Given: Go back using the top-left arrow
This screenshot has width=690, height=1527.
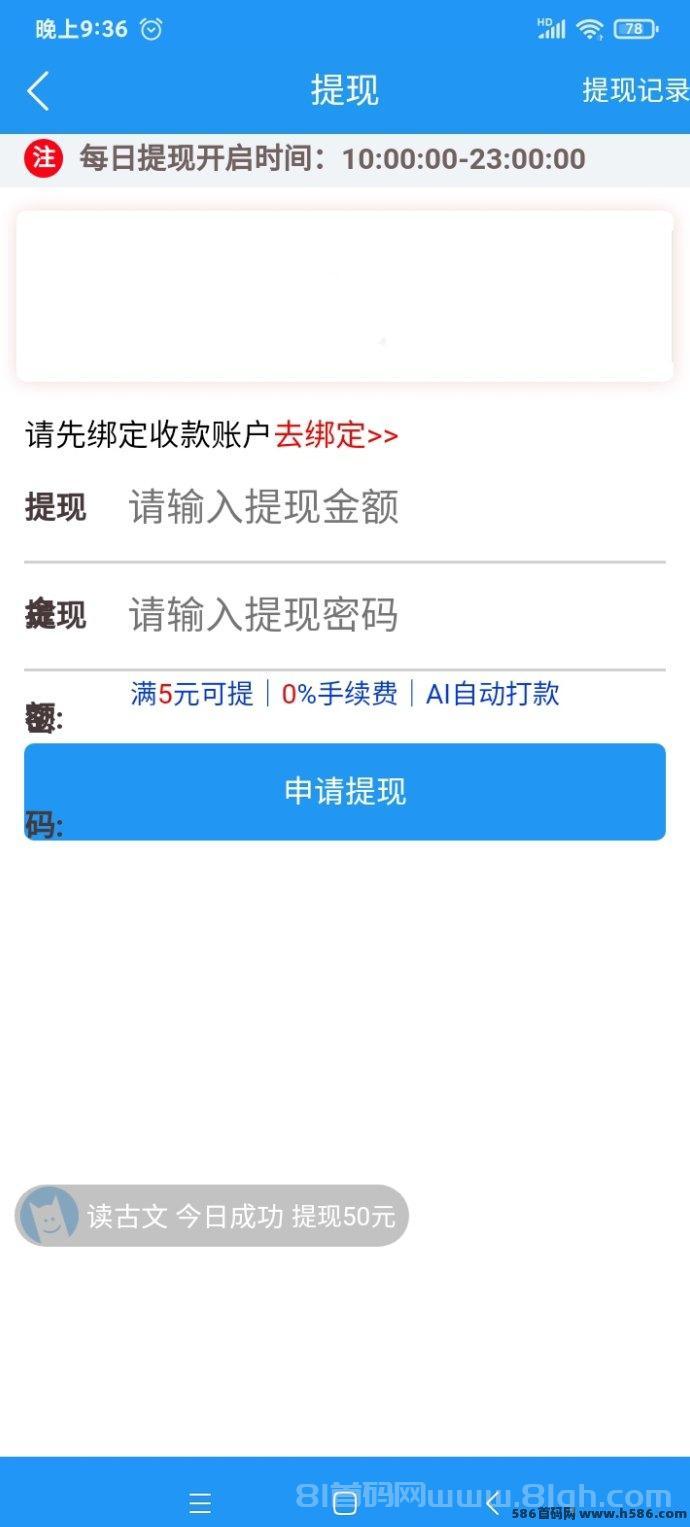Looking at the screenshot, I should click(x=38, y=91).
